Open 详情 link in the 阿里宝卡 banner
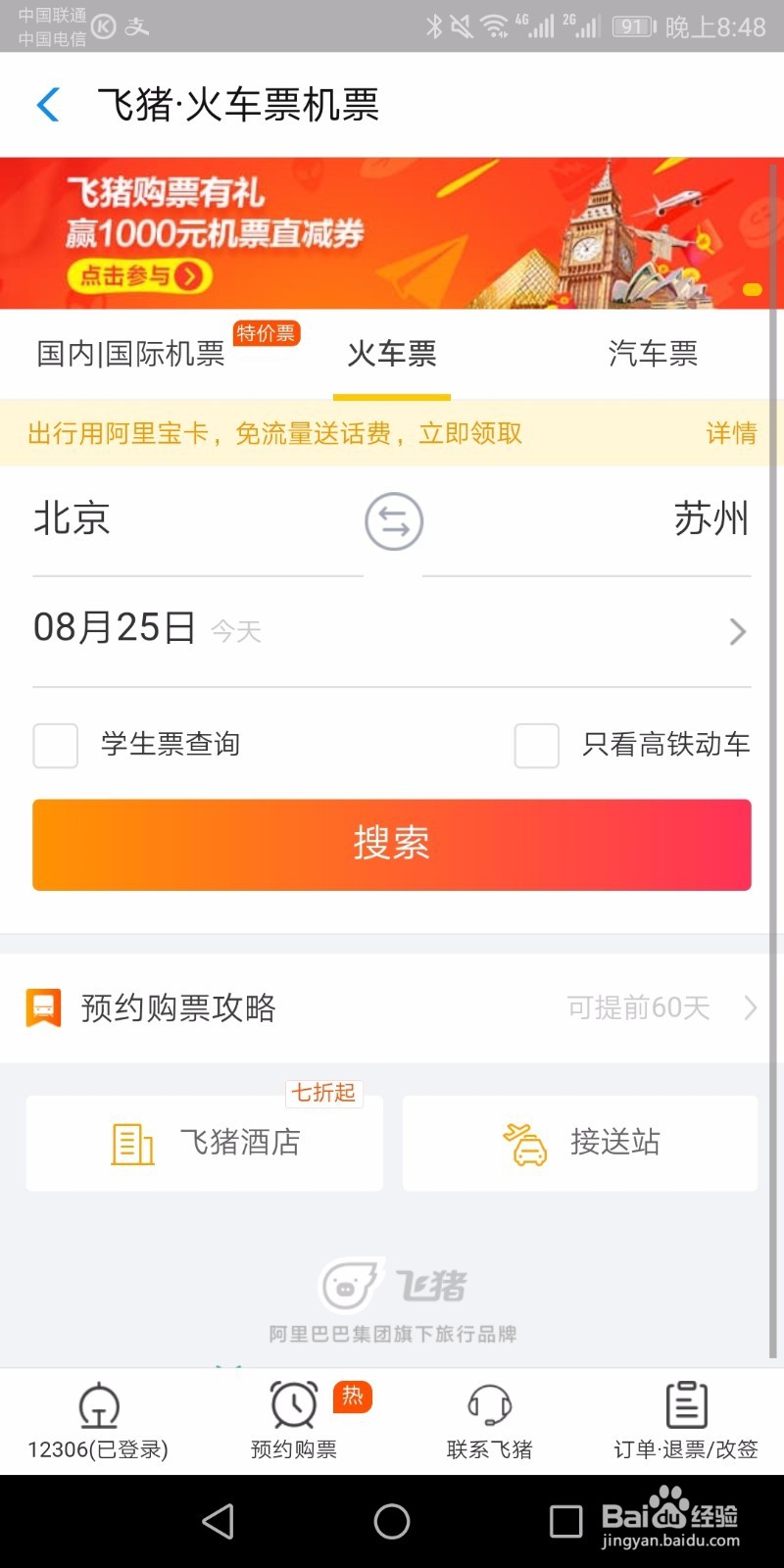This screenshot has width=784, height=1568. [731, 434]
